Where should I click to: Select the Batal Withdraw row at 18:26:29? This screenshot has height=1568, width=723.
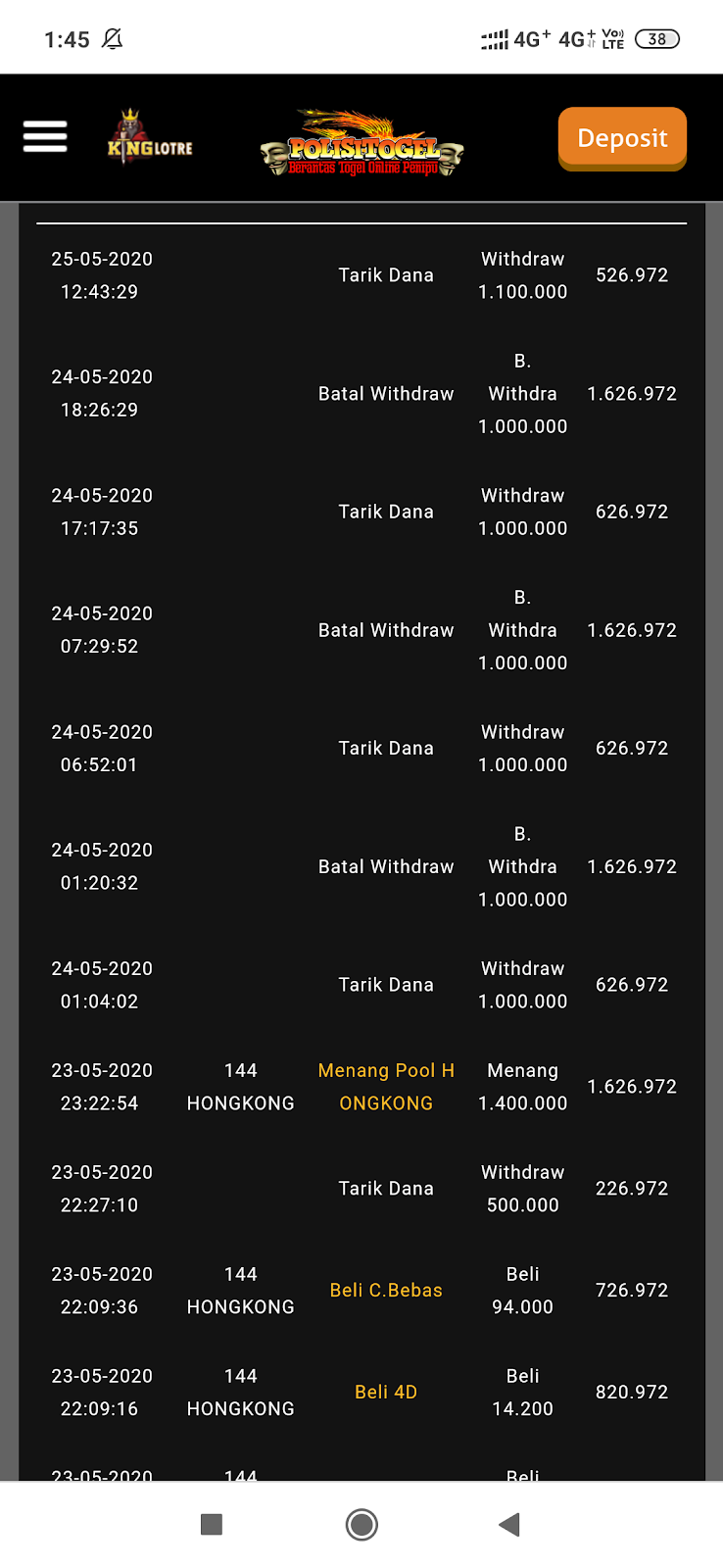point(386,393)
